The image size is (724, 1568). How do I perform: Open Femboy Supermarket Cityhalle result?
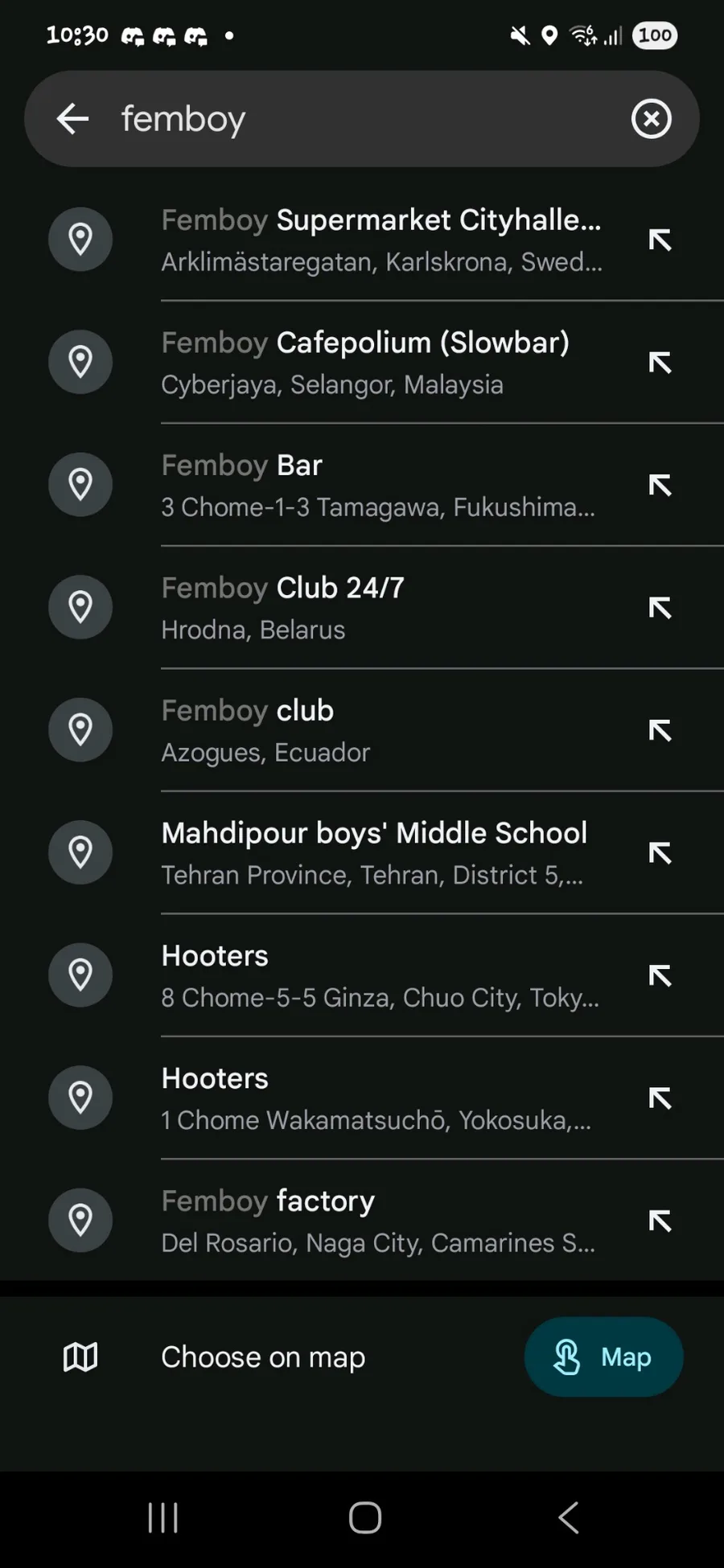coord(380,240)
